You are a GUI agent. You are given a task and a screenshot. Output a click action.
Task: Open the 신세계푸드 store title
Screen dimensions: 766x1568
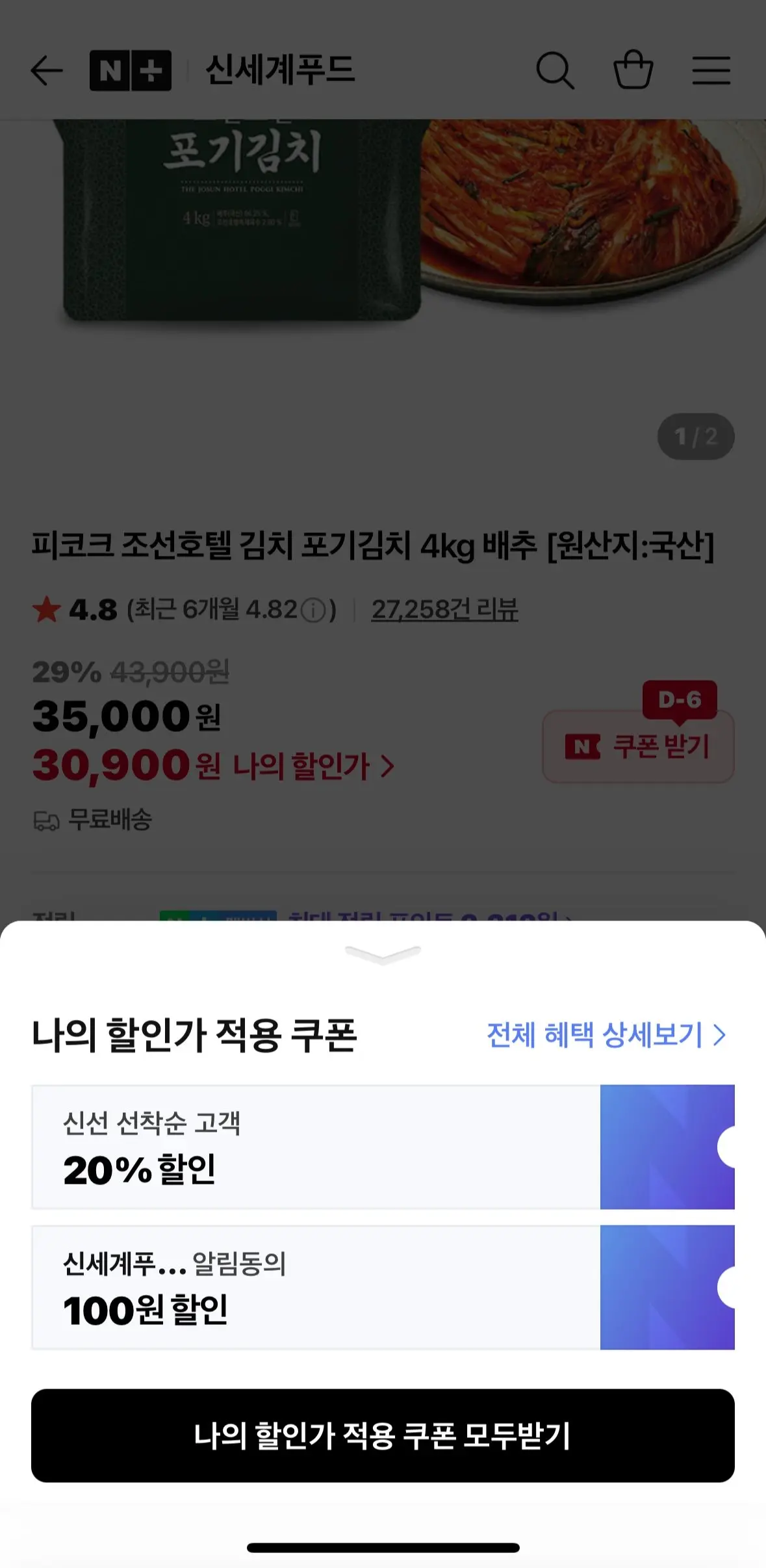[280, 70]
